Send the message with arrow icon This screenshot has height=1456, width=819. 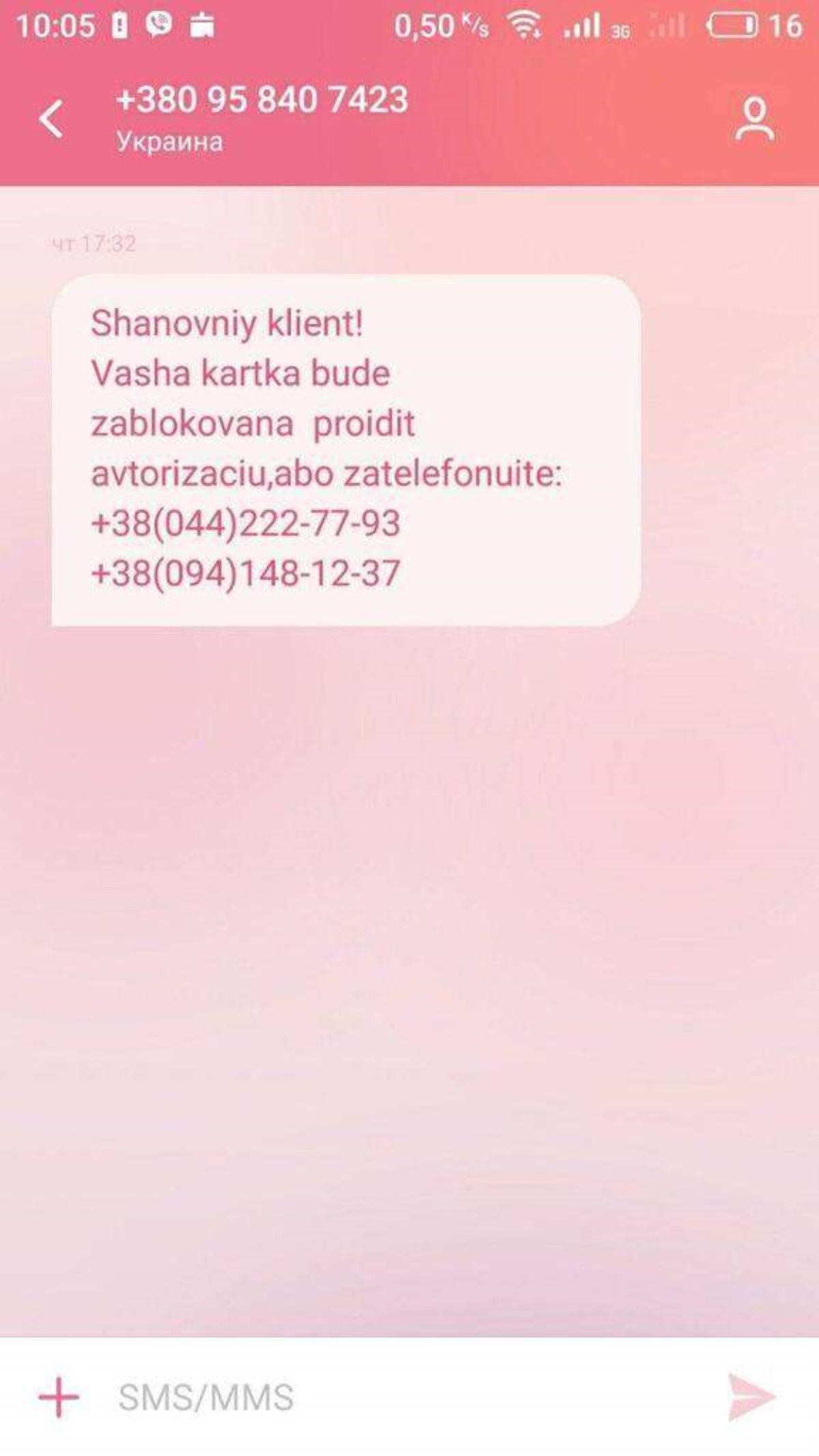[x=751, y=1397]
